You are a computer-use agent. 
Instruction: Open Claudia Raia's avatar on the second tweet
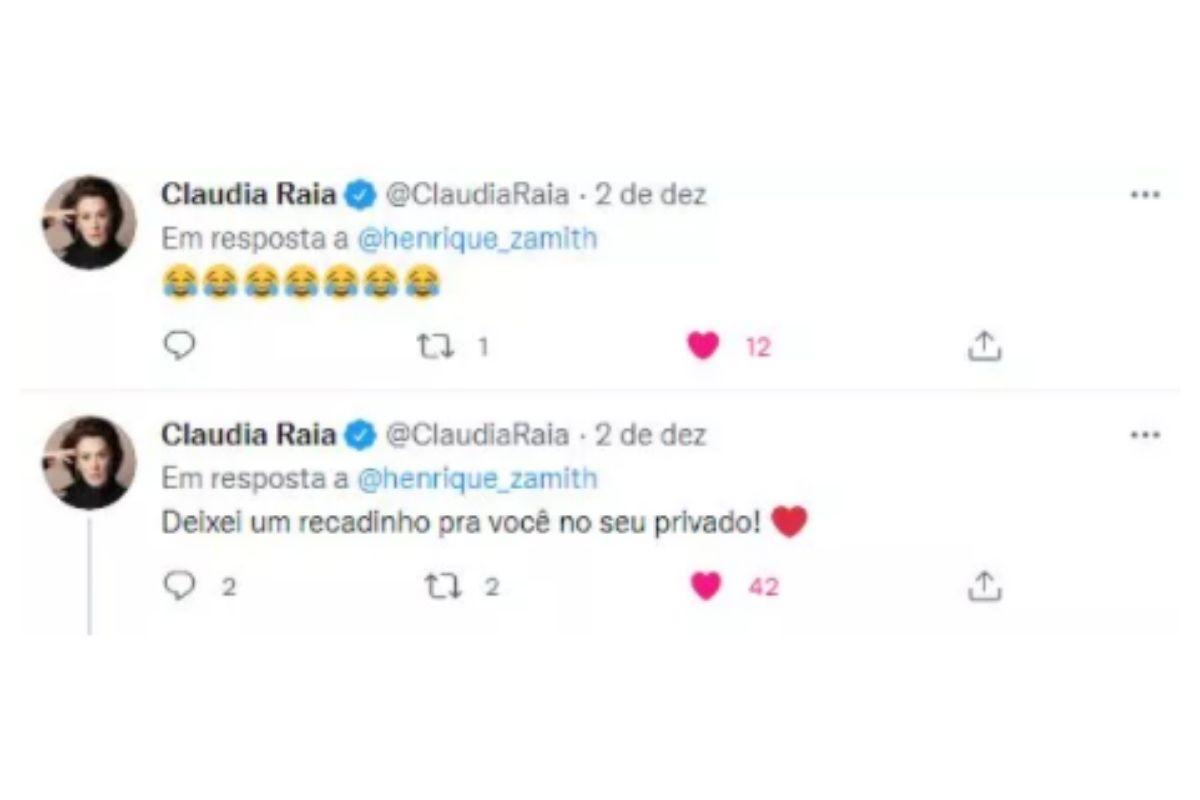(x=88, y=462)
